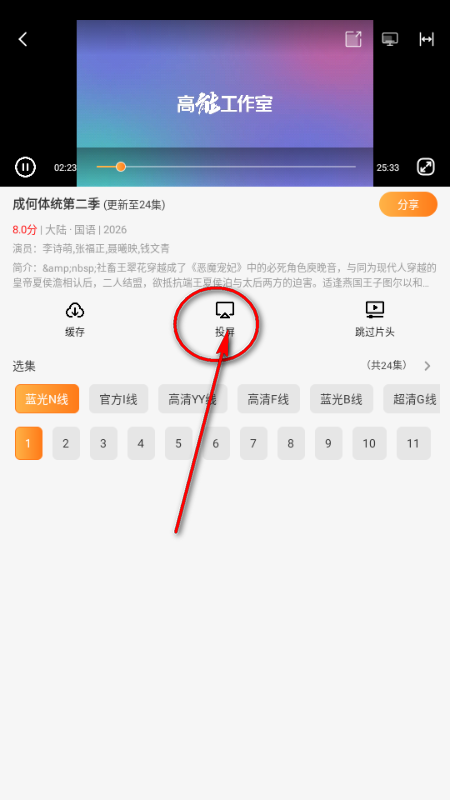The width and height of the screenshot is (450, 800).
Task: Open picture-in-picture window icon
Action: point(353,39)
